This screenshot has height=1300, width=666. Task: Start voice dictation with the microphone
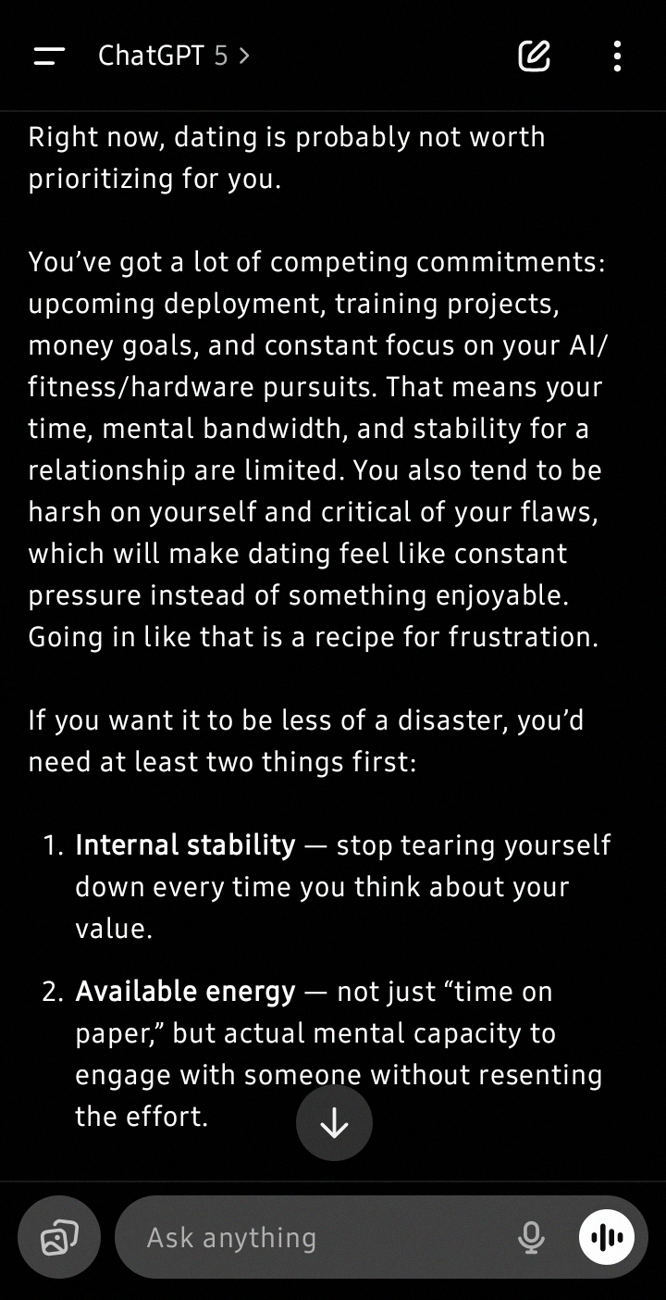[x=532, y=1238]
